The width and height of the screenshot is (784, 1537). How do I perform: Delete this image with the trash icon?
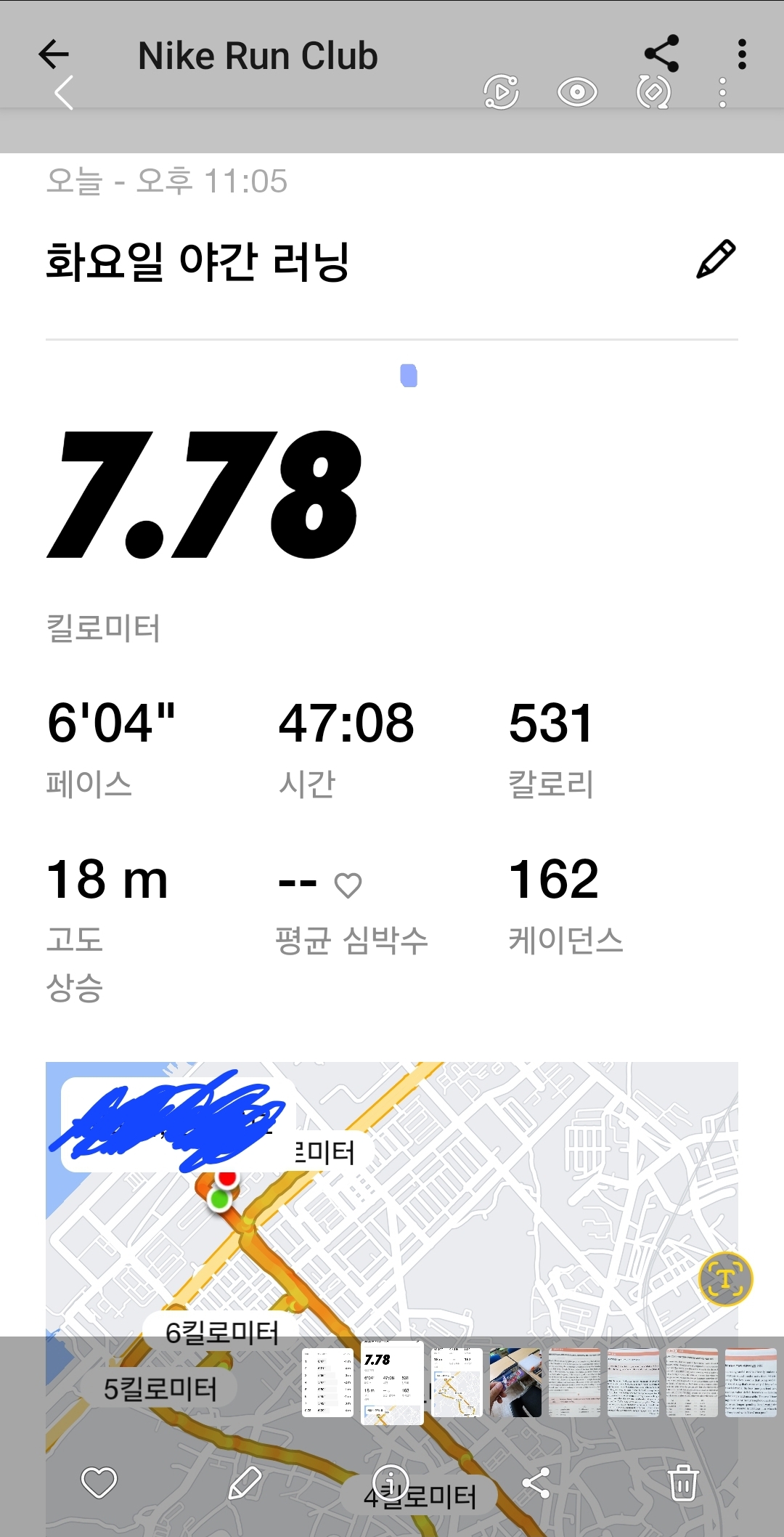(683, 1483)
